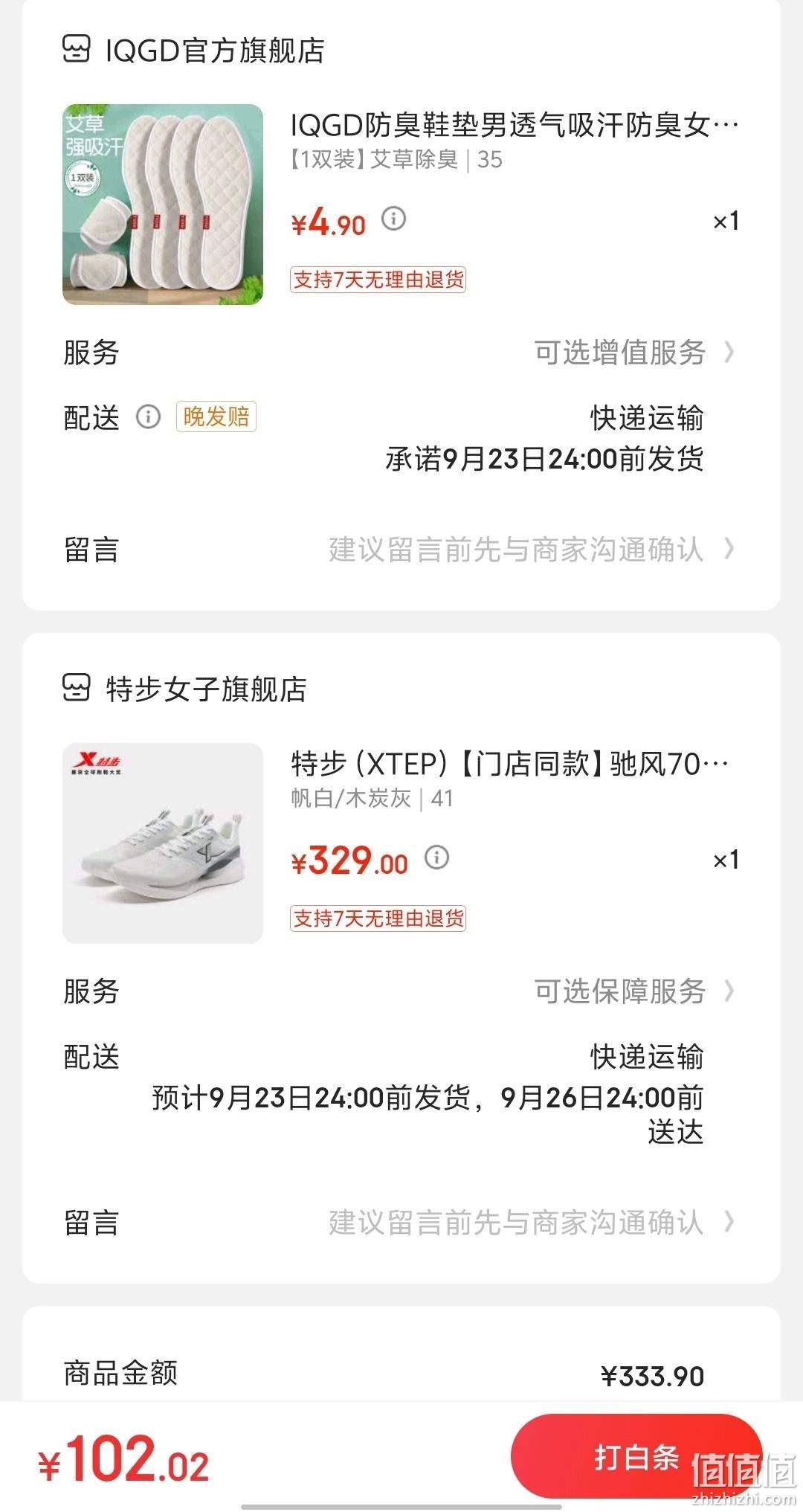Open the XTEP running shoe thumbnail
803x1512 pixels.
[x=163, y=843]
